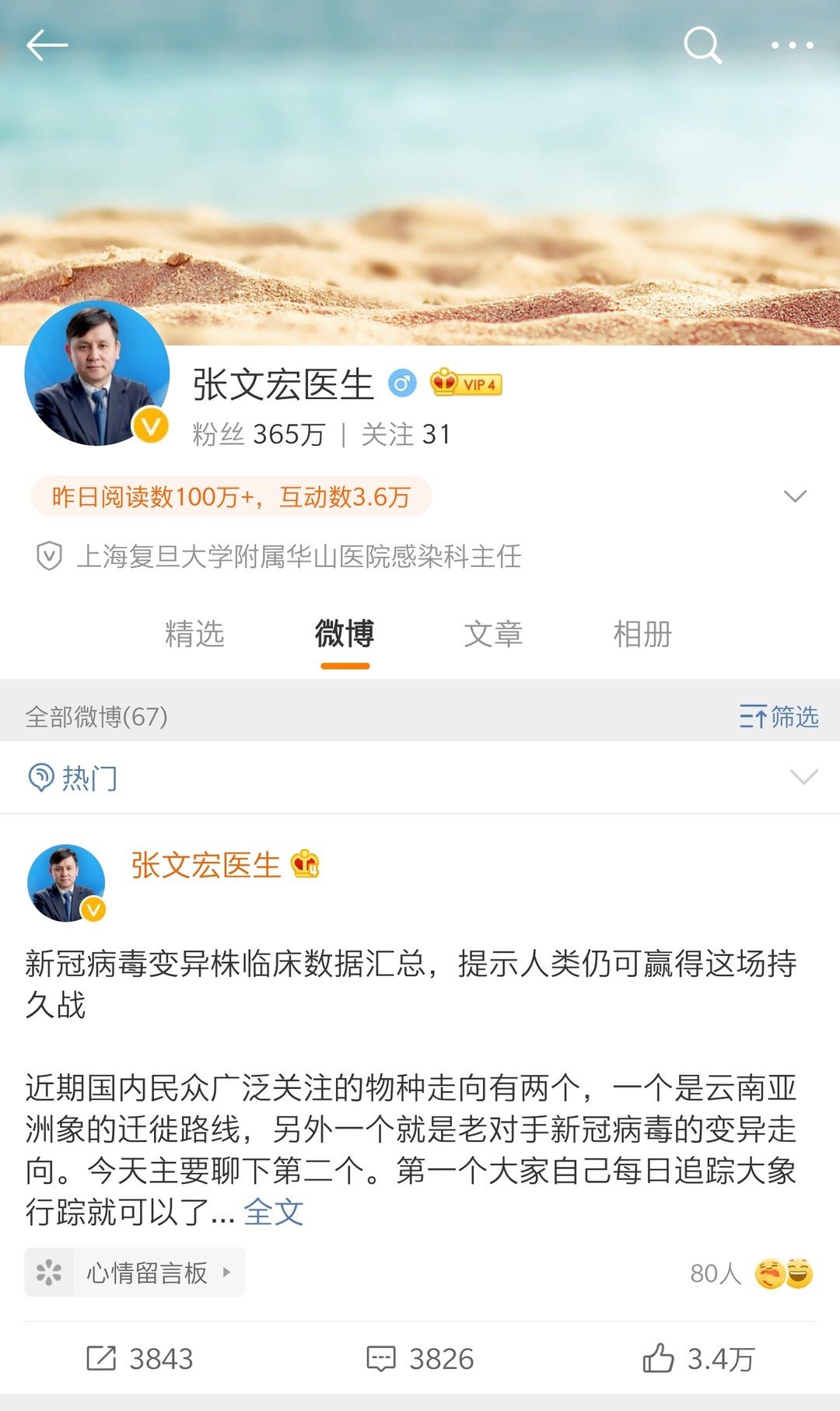
Task: Like the post with 3.4万 likes
Action: tap(698, 1359)
